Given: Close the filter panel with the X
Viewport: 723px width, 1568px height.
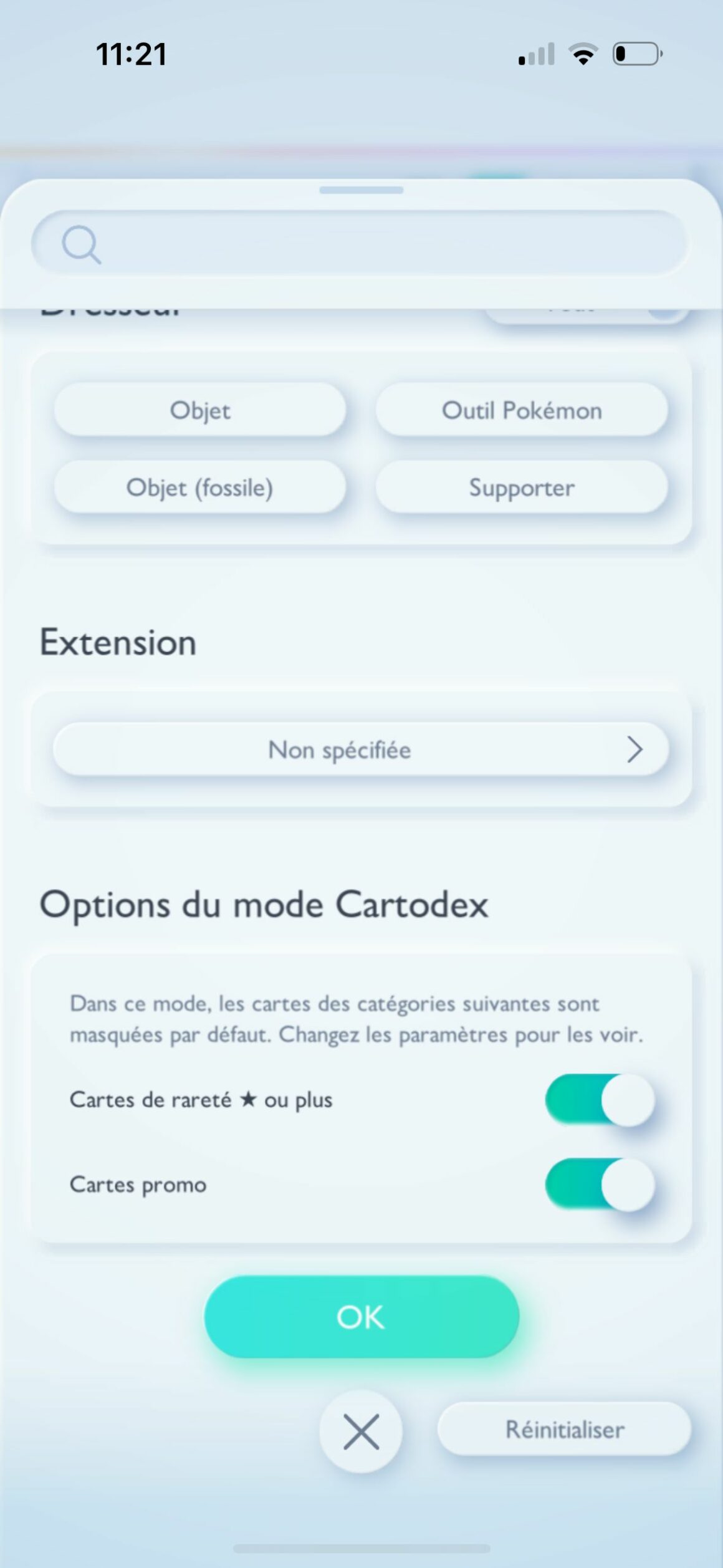Looking at the screenshot, I should point(361,1431).
